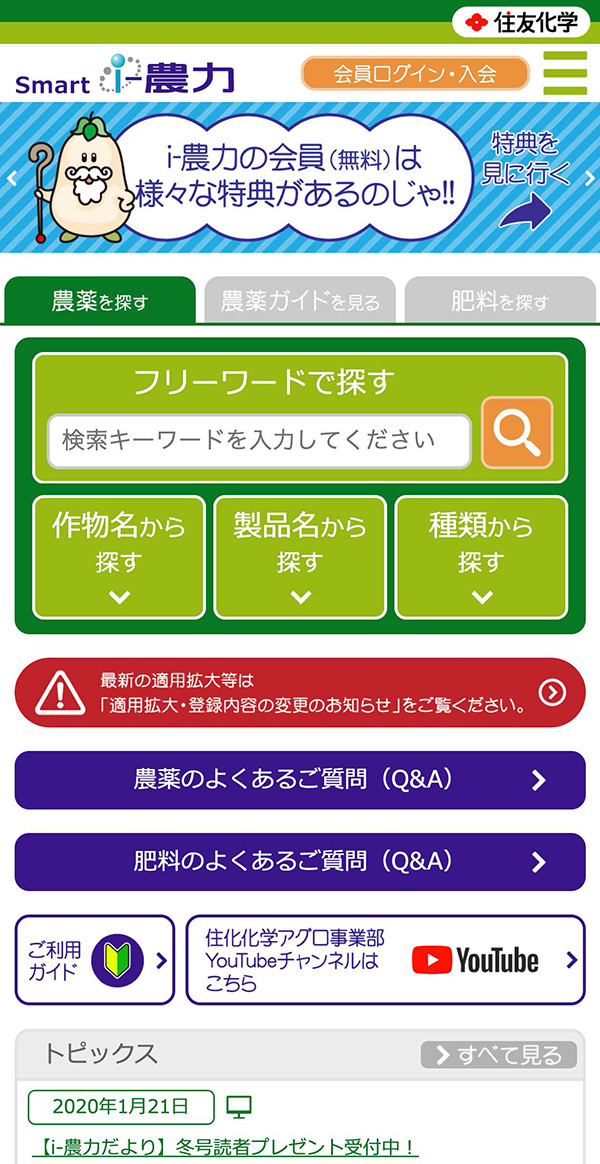Screen dimensions: 600x1164
Task: Open ご利用ガイド
Action: [x=95, y=960]
